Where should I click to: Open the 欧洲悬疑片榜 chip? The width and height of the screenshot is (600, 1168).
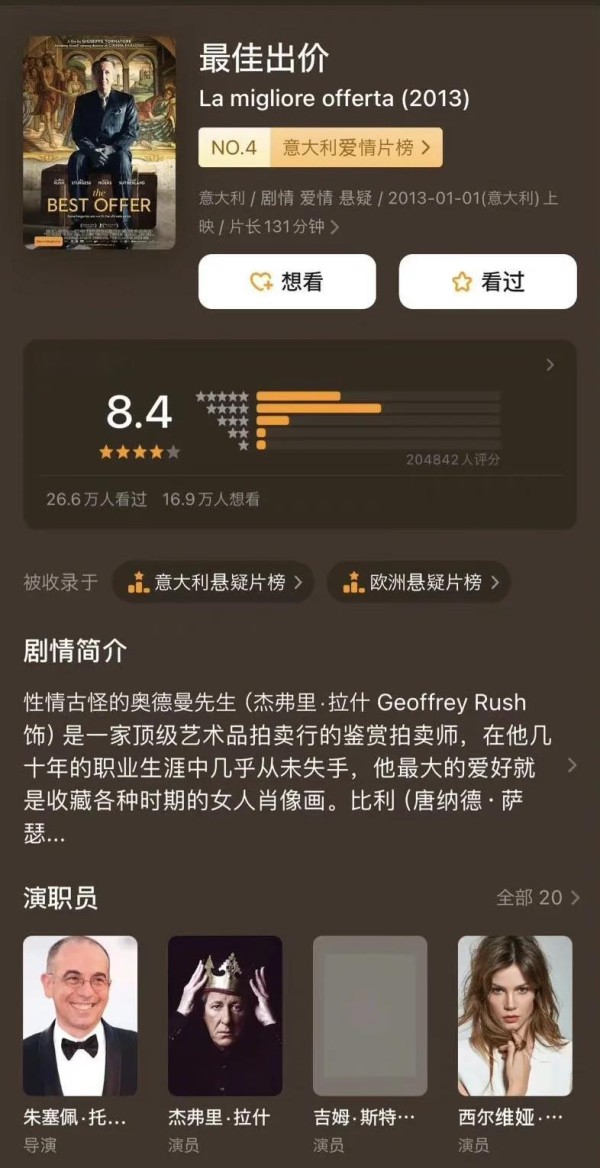pos(419,583)
